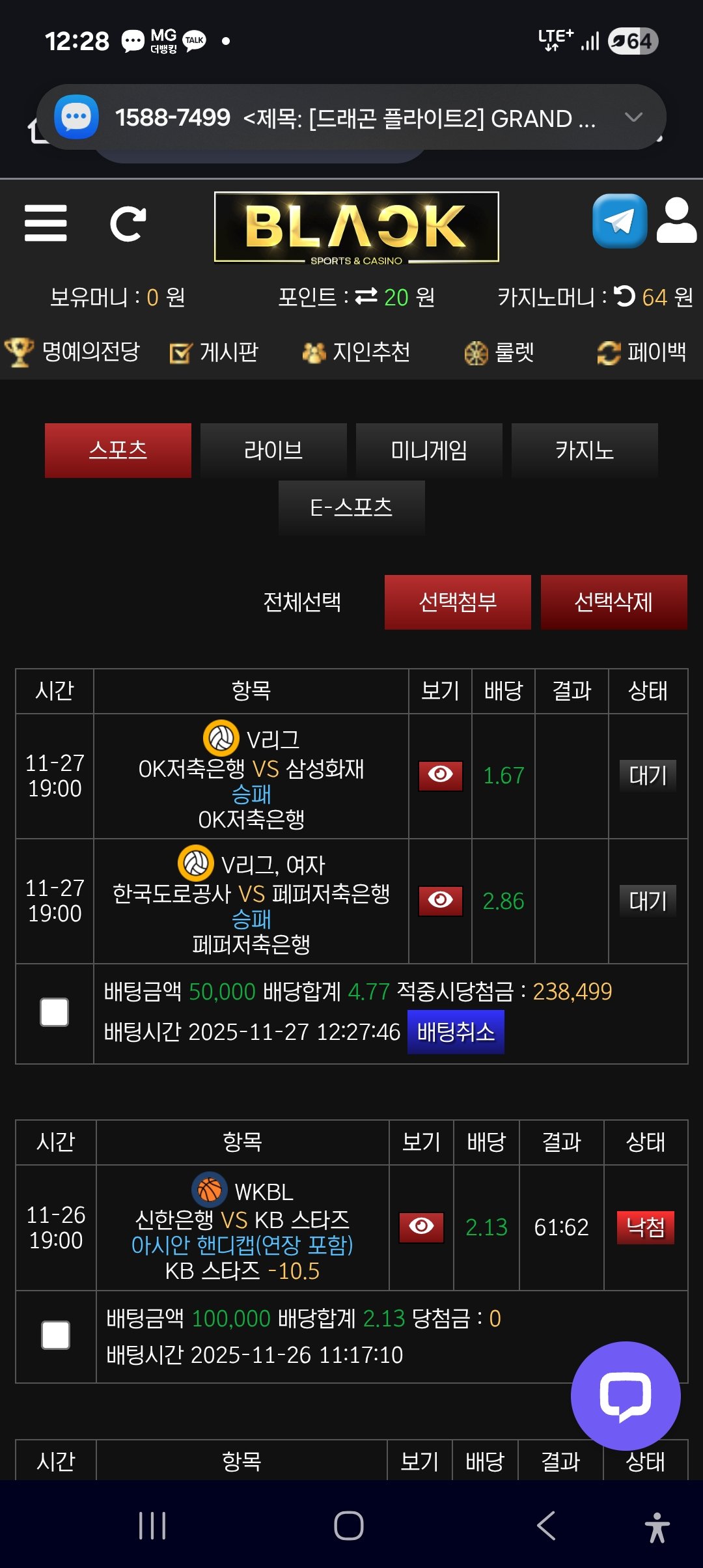Open the live chat support bubble
Viewport: 703px width, 1568px height.
pos(625,1396)
